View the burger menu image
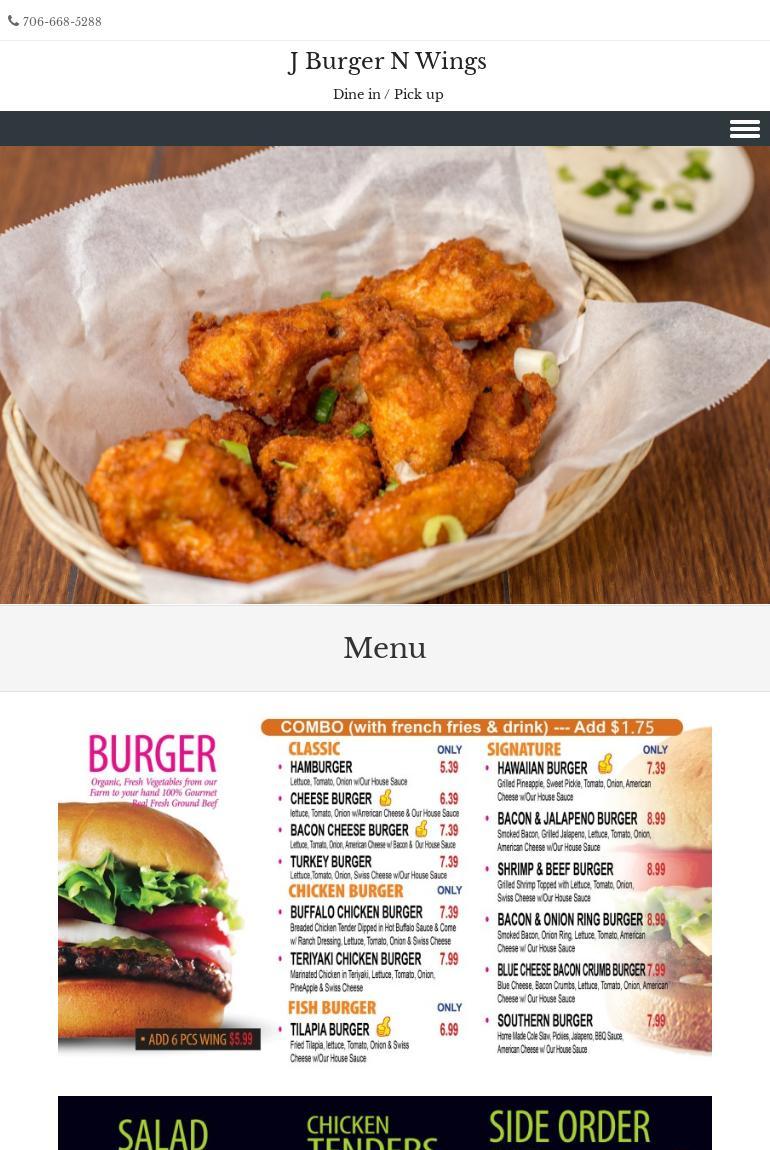The height and width of the screenshot is (1150, 770). pyautogui.click(x=385, y=888)
